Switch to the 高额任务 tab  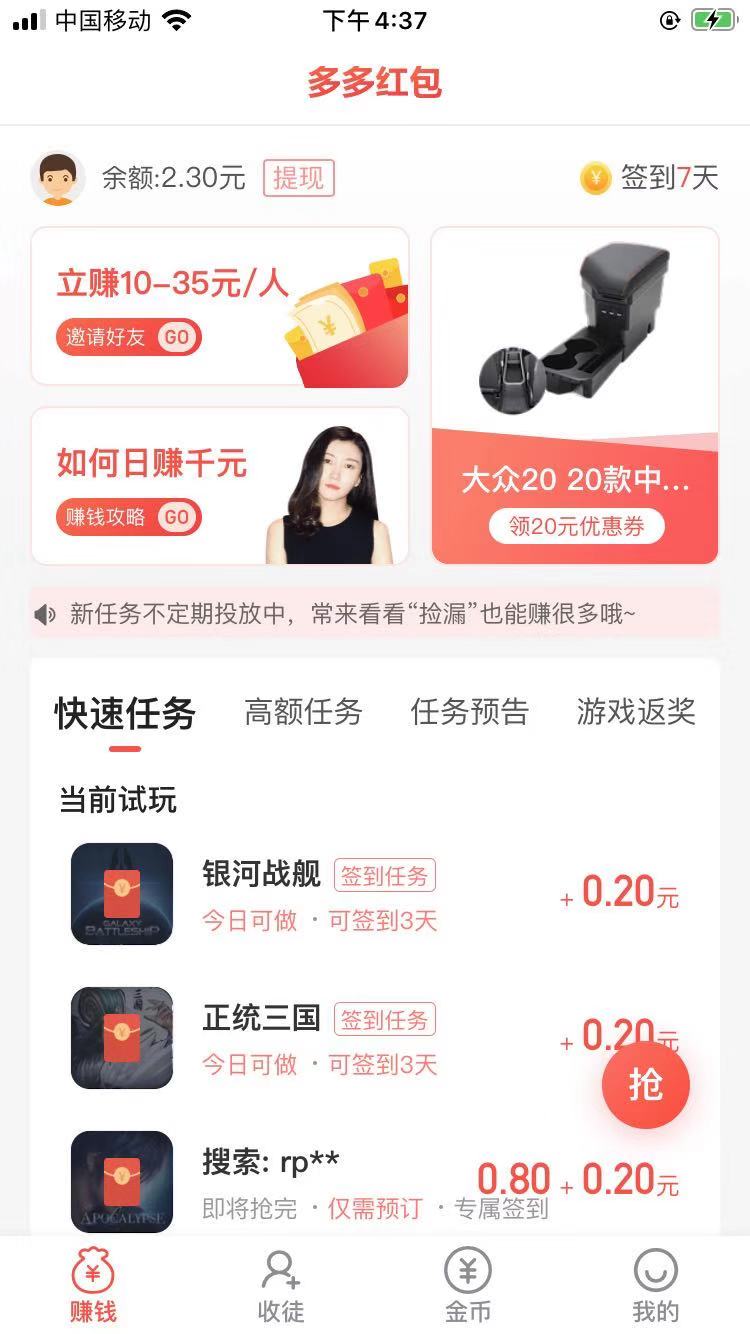click(304, 712)
